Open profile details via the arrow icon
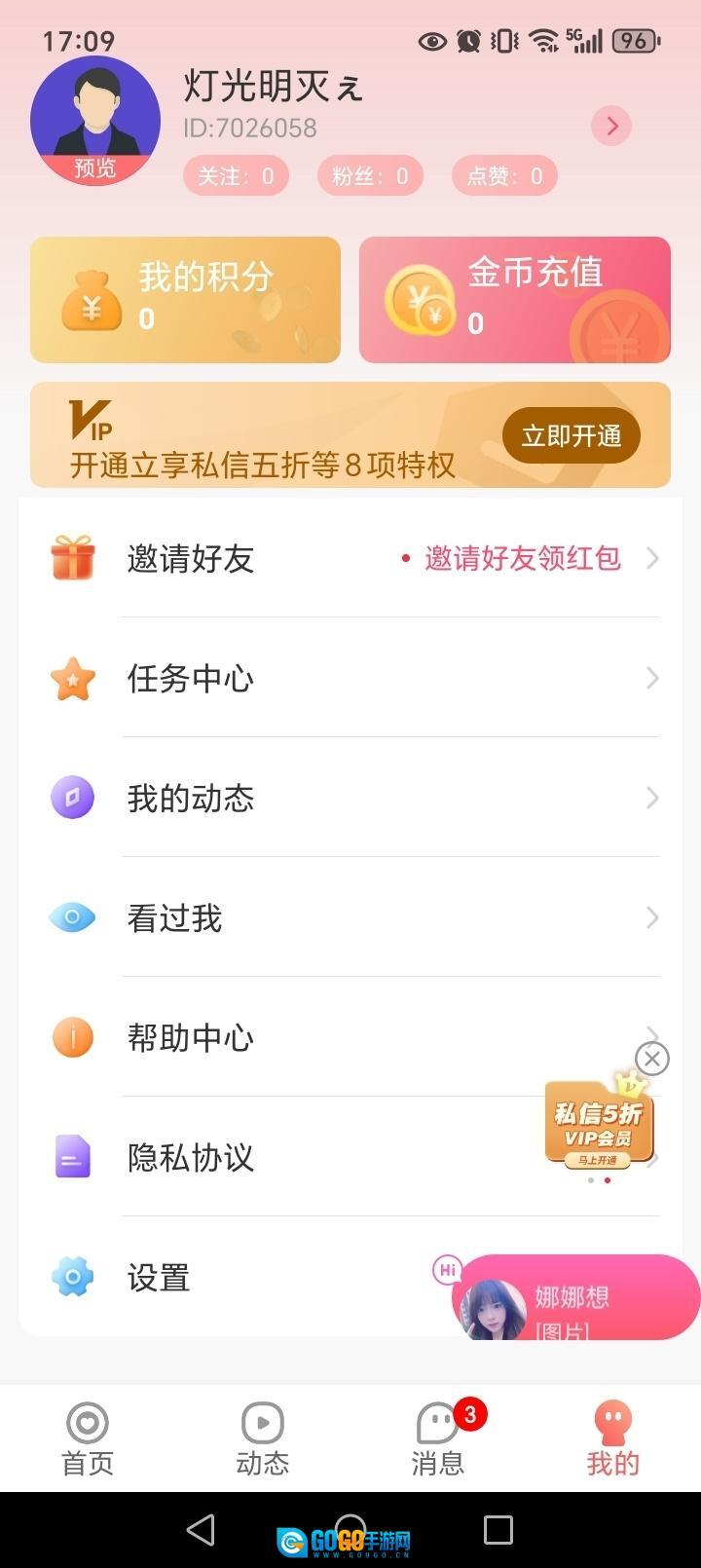The width and height of the screenshot is (701, 1568). [611, 126]
